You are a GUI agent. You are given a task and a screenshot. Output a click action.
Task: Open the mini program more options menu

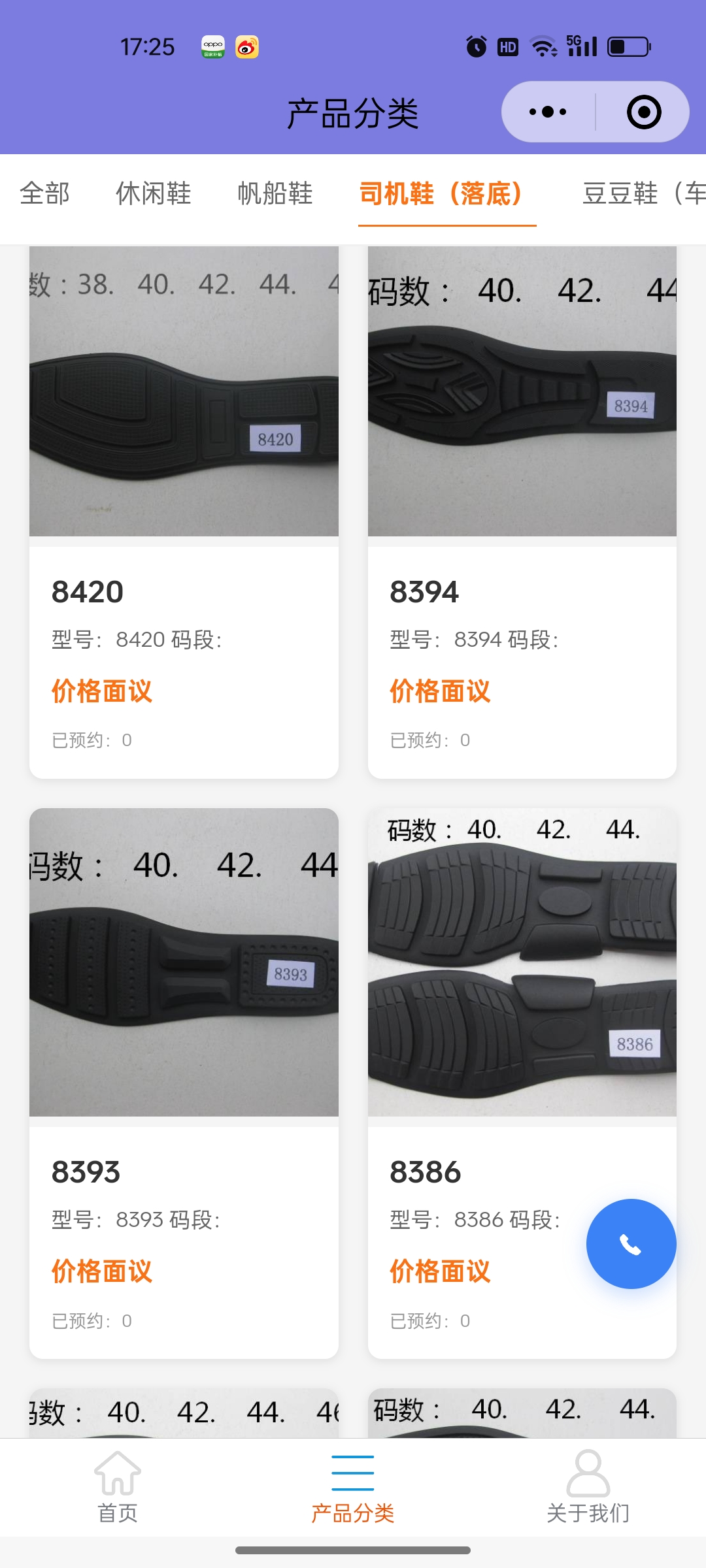coord(548,112)
